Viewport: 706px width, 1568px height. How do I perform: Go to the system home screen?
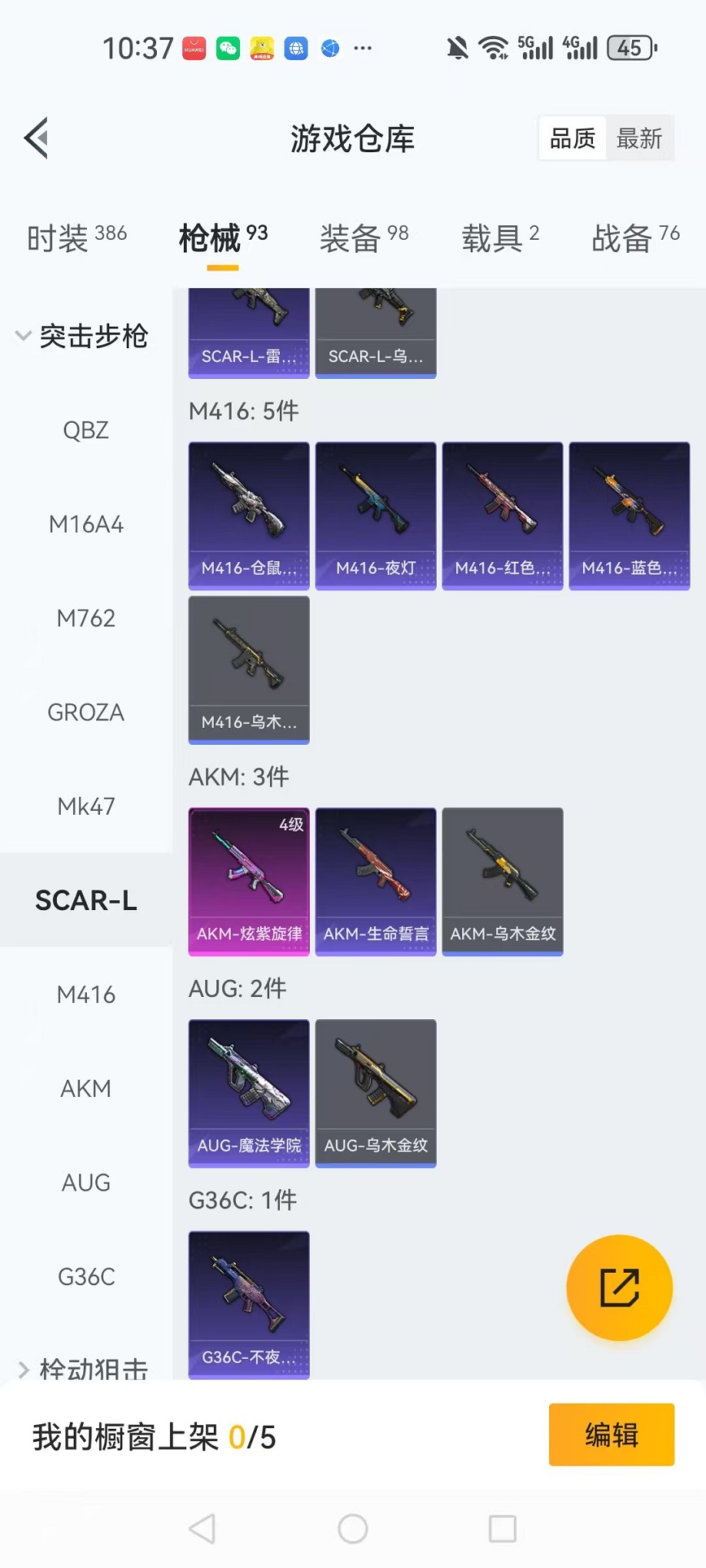tap(353, 1529)
